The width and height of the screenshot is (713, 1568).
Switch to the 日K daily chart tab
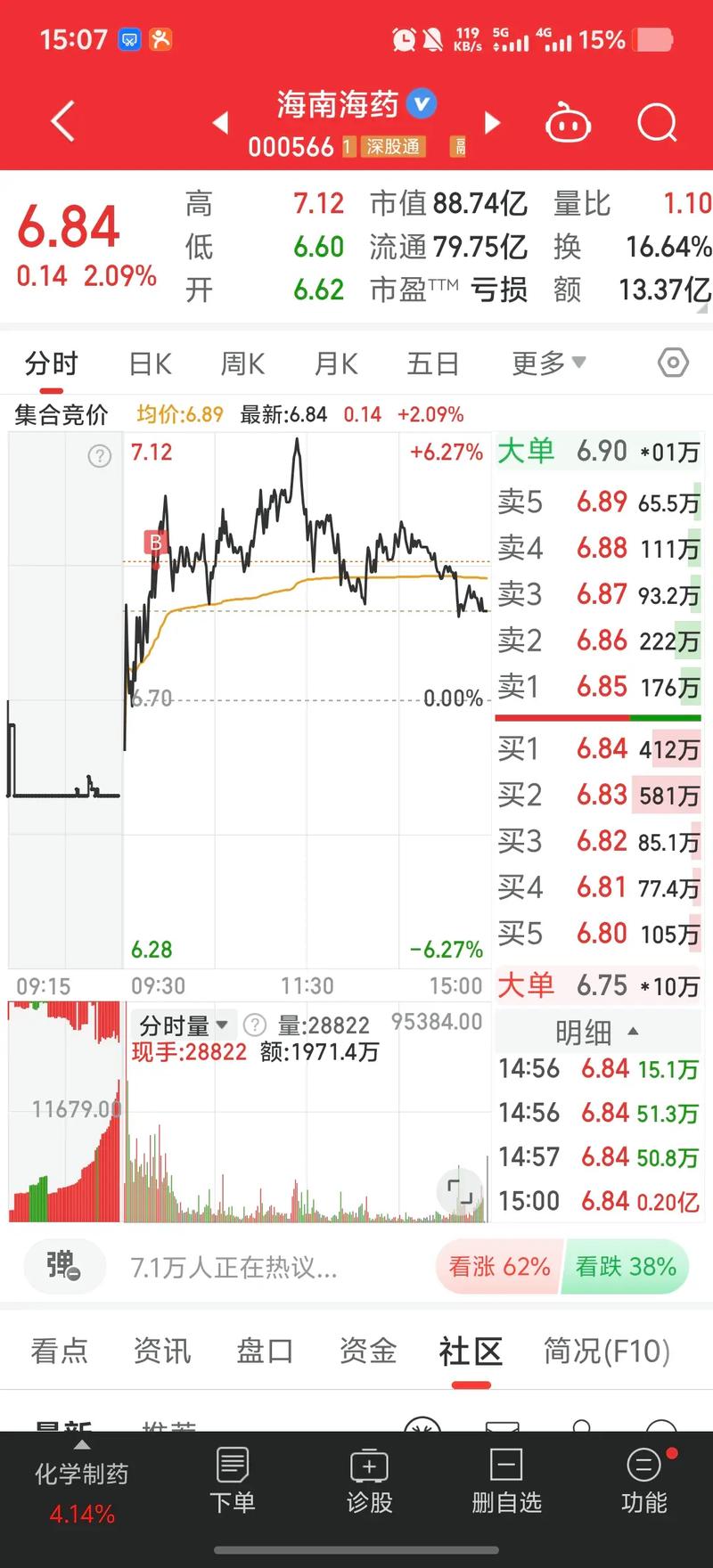point(148,363)
